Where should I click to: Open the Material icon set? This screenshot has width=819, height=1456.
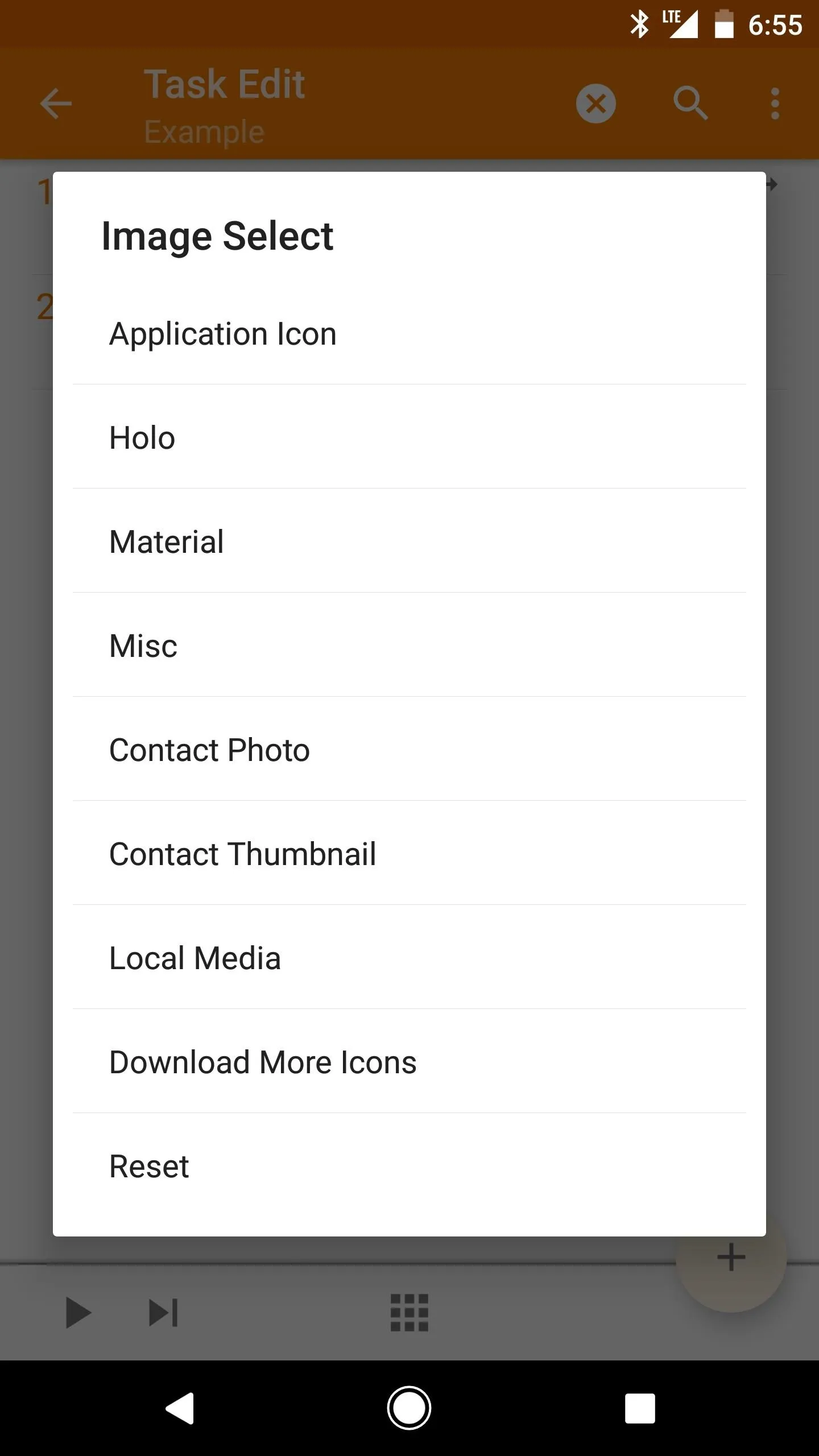(409, 541)
